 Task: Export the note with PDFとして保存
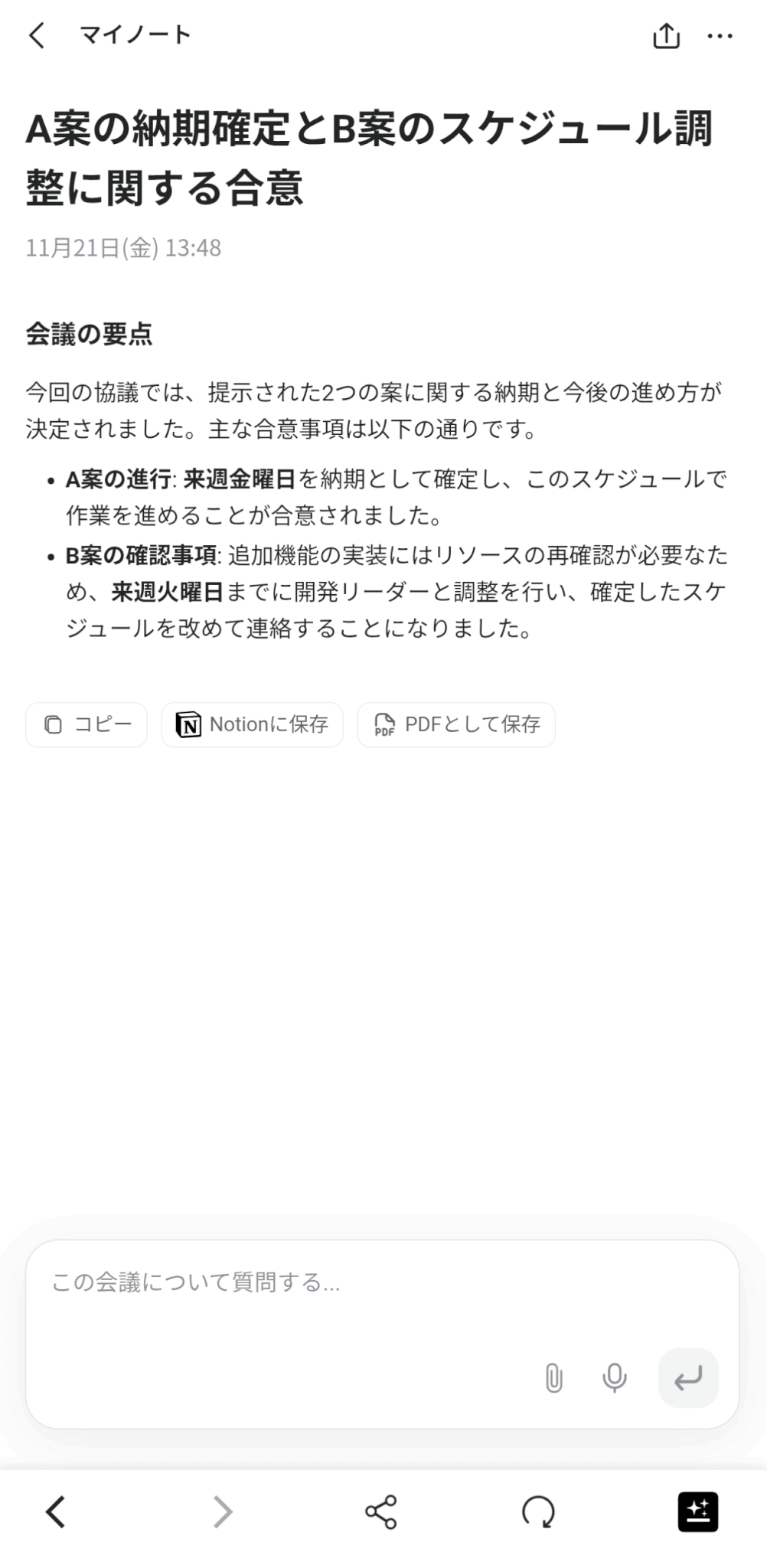pyautogui.click(x=456, y=724)
